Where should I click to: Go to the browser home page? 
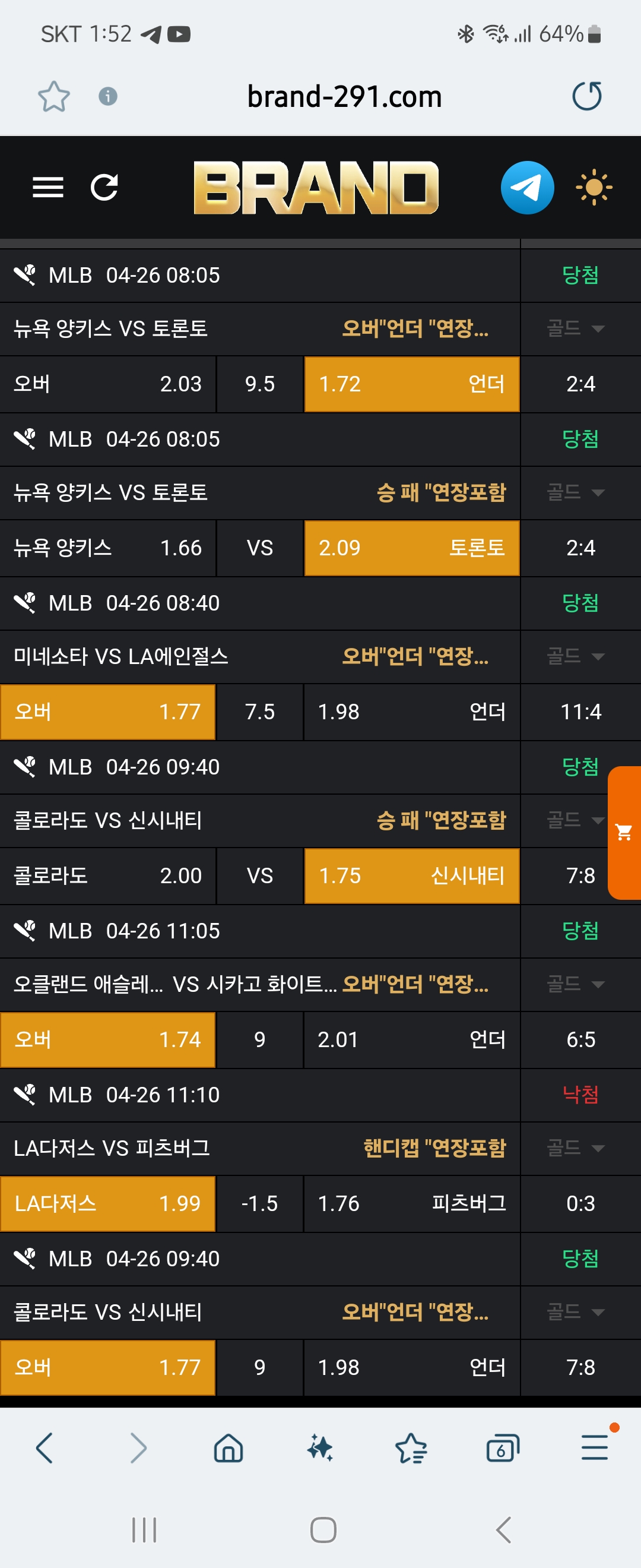coord(229,1447)
